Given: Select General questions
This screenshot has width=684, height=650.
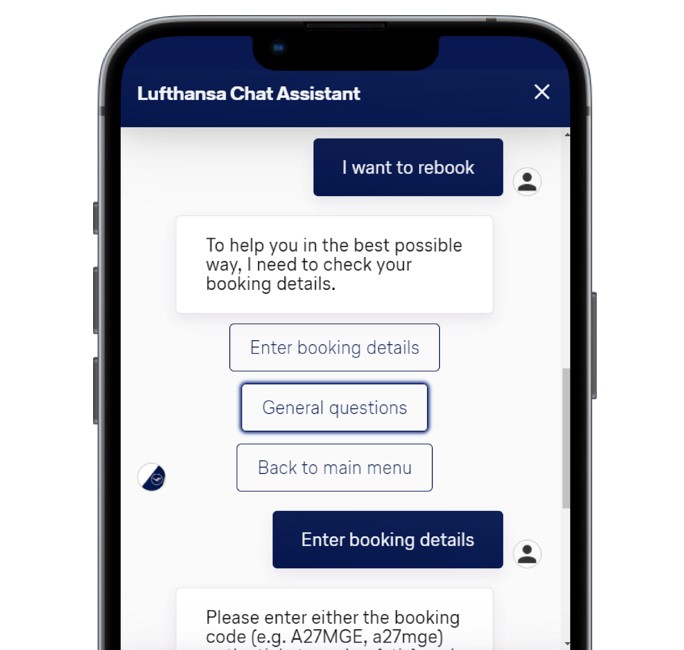Looking at the screenshot, I should click(334, 408).
